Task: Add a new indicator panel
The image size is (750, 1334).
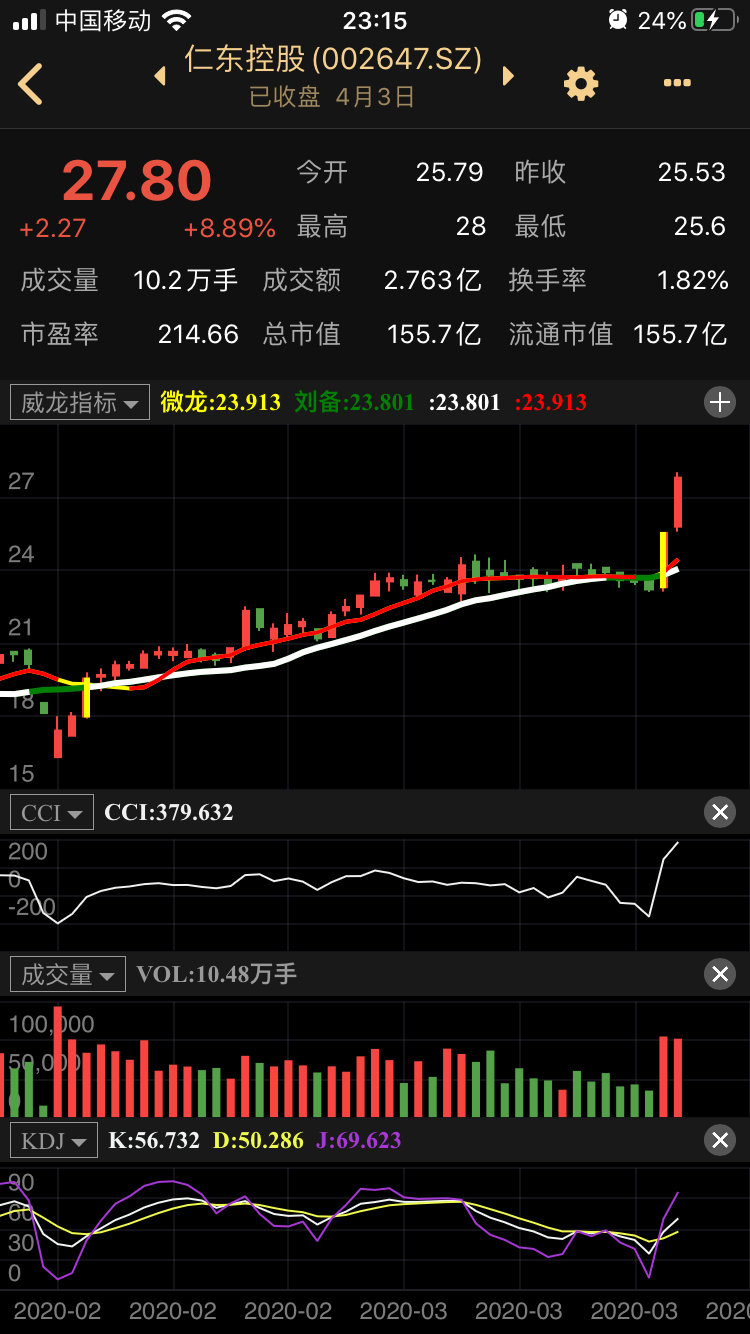Action: pos(720,403)
